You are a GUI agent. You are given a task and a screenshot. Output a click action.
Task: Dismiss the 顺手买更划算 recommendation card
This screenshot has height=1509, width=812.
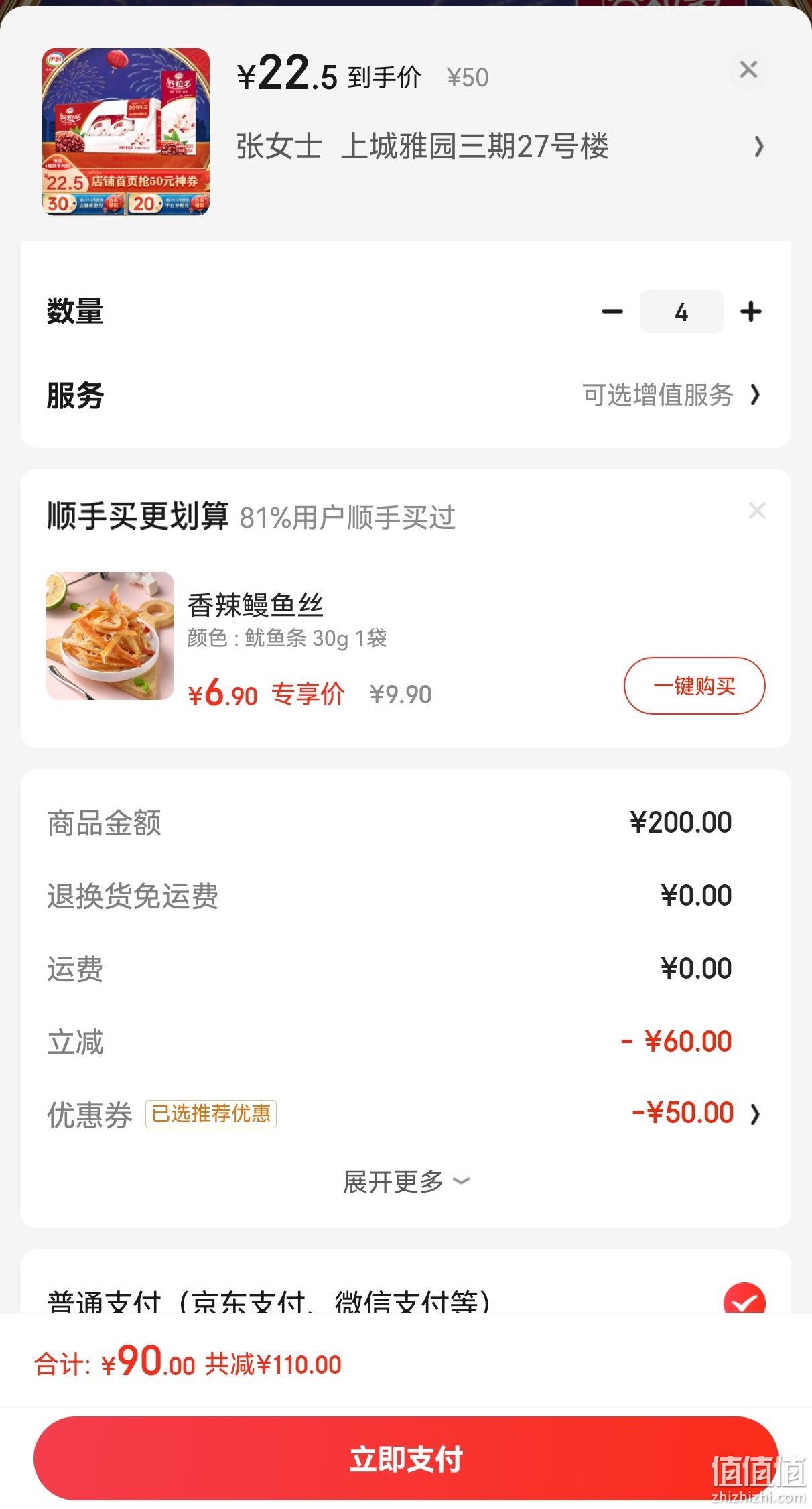point(757,511)
